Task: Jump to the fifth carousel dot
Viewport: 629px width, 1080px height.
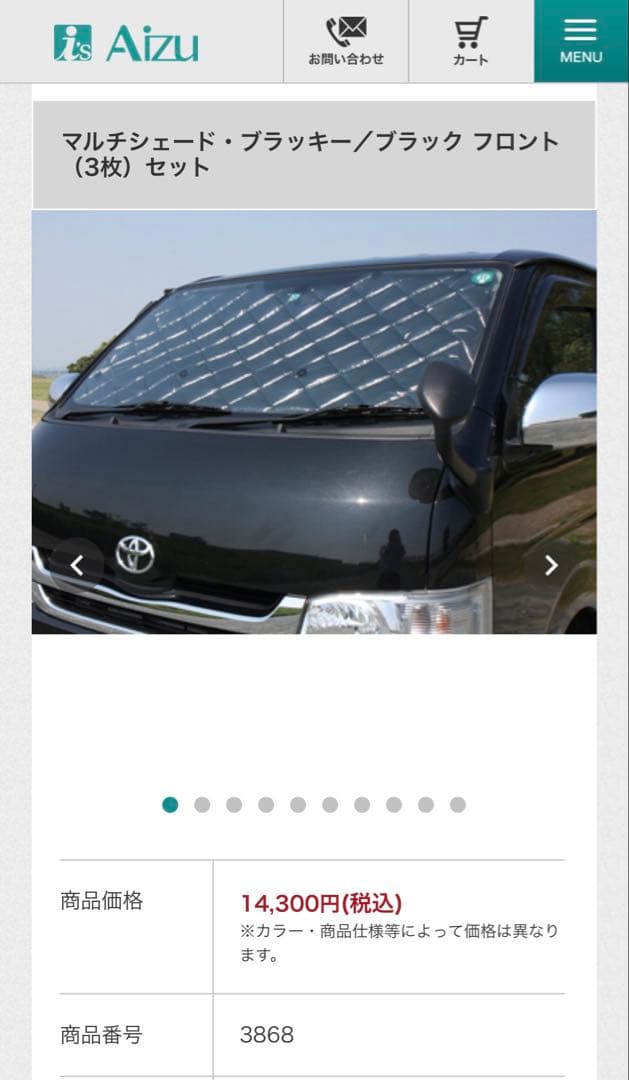Action: (x=298, y=805)
